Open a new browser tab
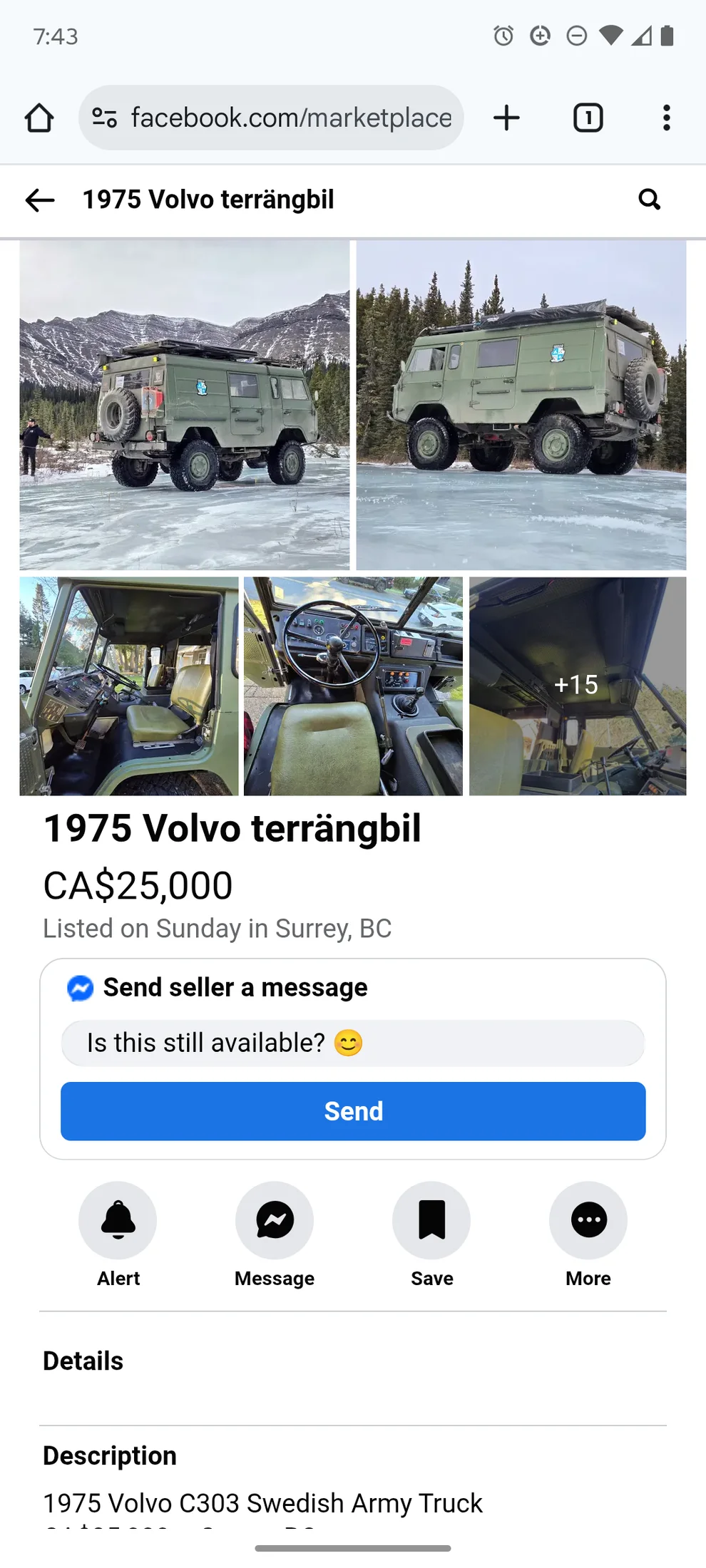Viewport: 706px width, 1568px height. (x=506, y=118)
